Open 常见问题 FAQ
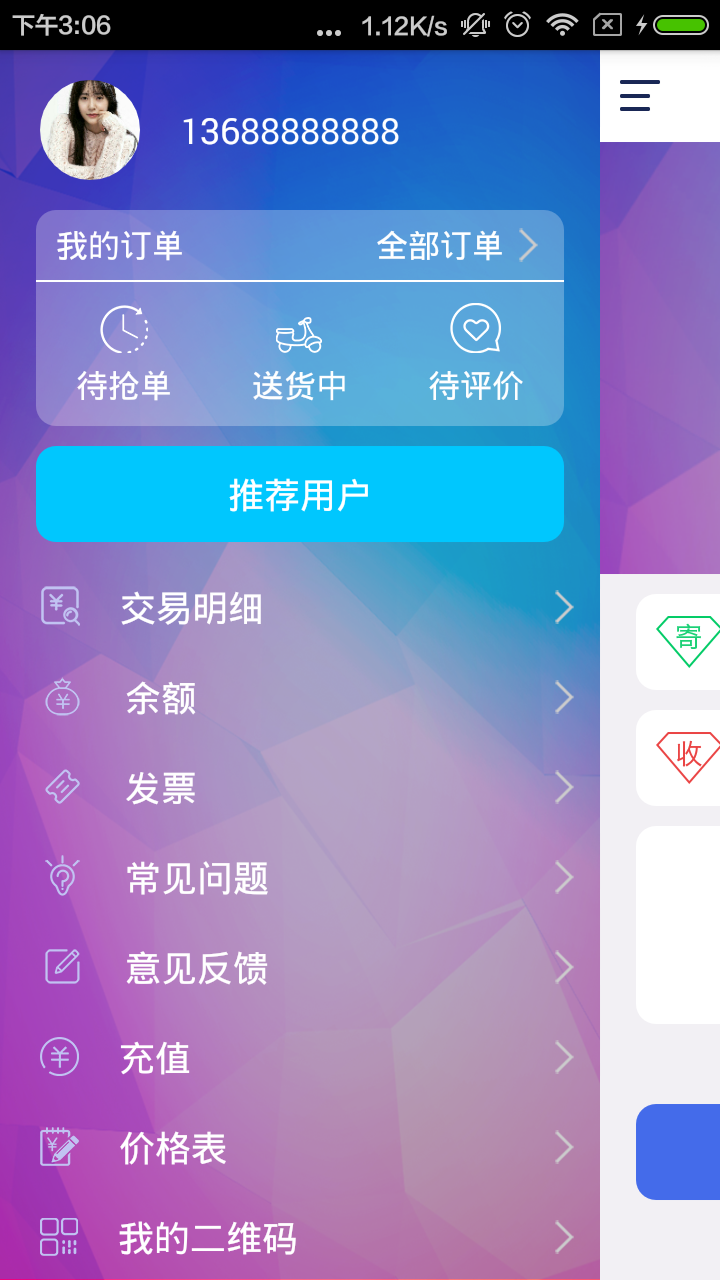 pyautogui.click(x=300, y=878)
